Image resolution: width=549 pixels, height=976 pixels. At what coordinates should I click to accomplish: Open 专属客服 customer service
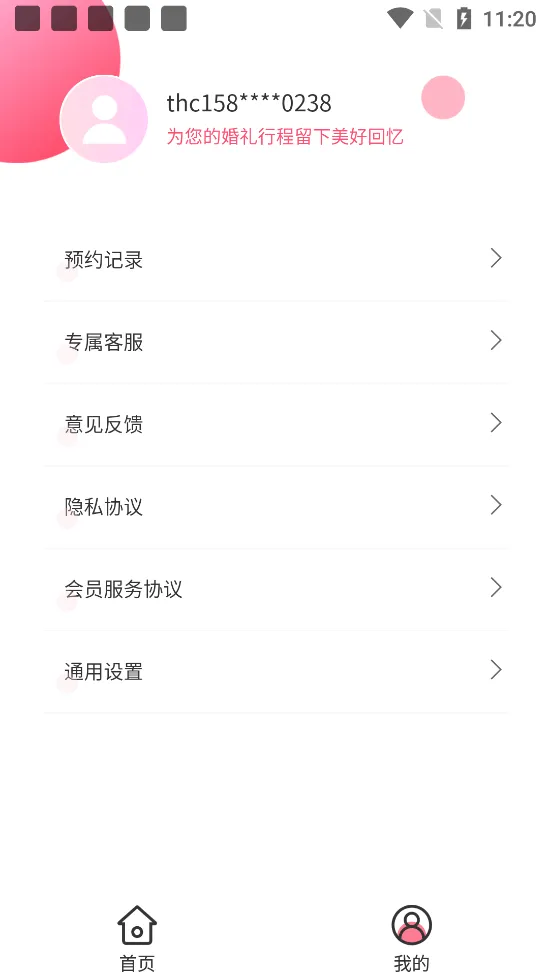pyautogui.click(x=276, y=342)
